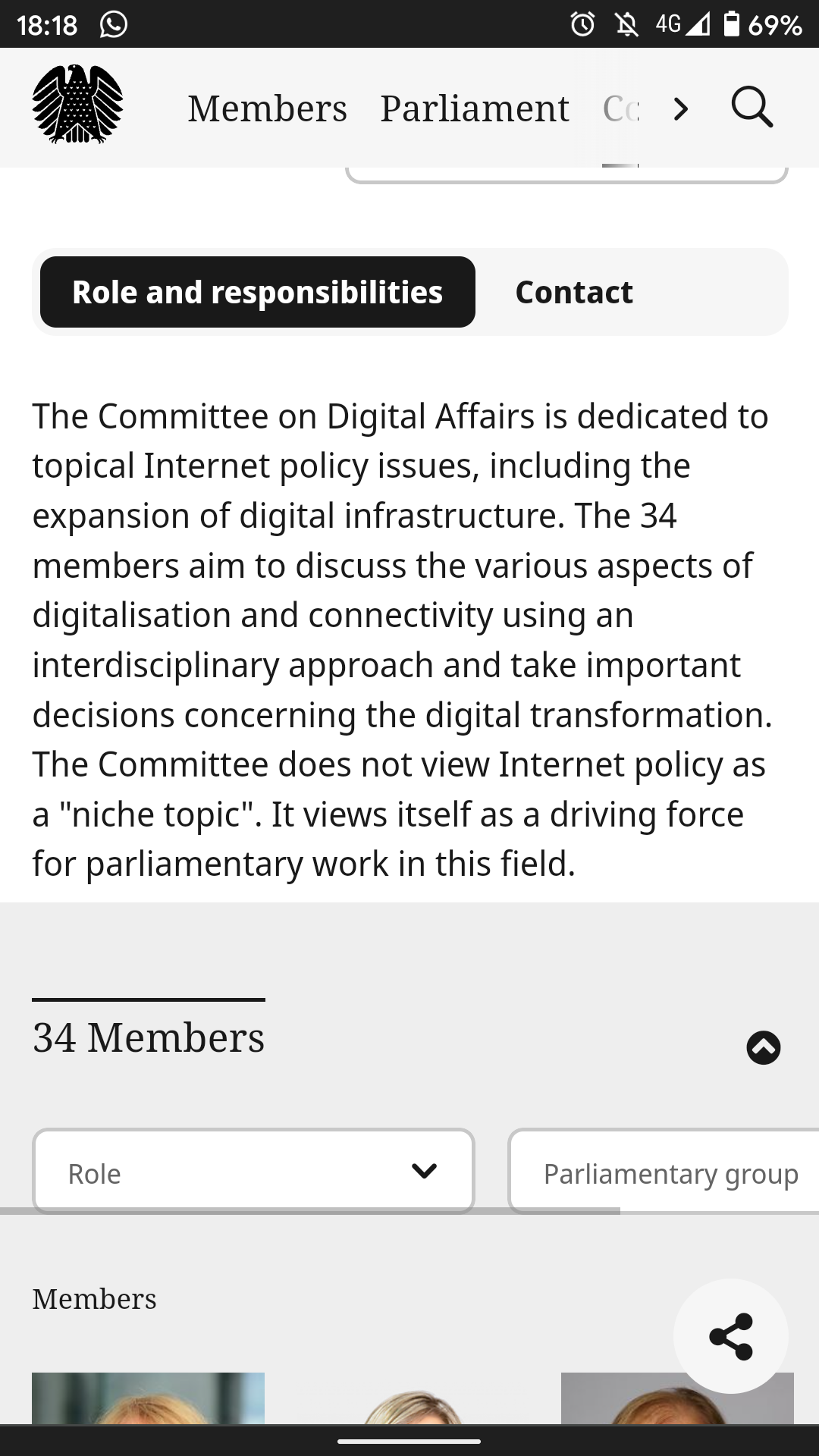The image size is (819, 1456).
Task: Open the Members navigation item
Action: tap(267, 108)
